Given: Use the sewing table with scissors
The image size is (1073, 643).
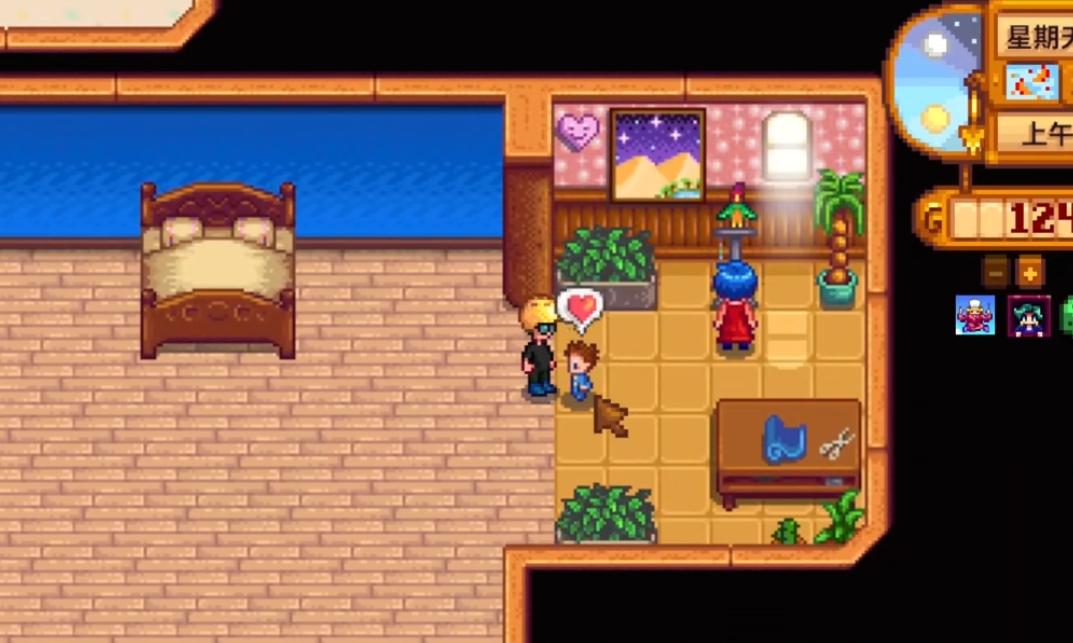Looking at the screenshot, I should [789, 445].
